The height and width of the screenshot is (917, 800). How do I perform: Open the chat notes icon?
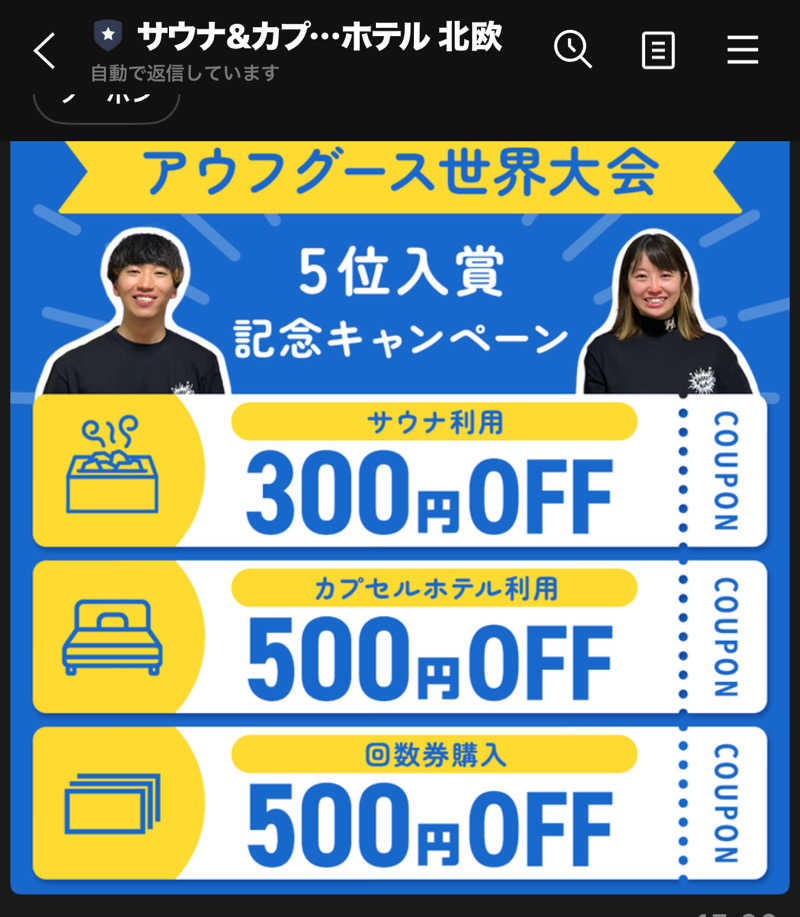[657, 48]
